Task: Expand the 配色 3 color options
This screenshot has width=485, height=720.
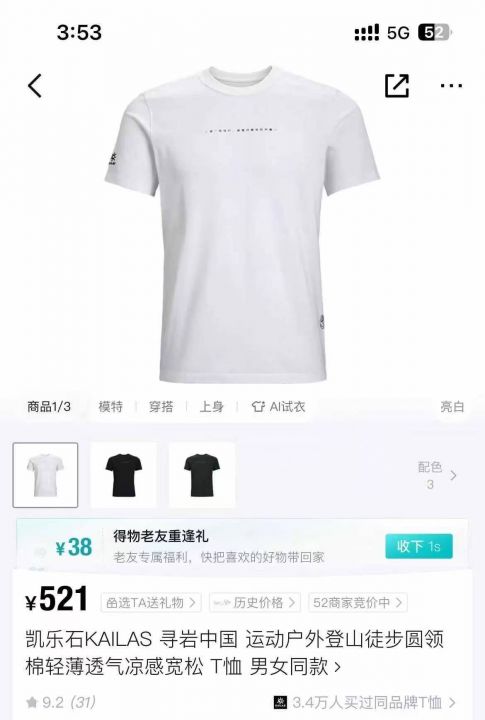Action: 437,475
